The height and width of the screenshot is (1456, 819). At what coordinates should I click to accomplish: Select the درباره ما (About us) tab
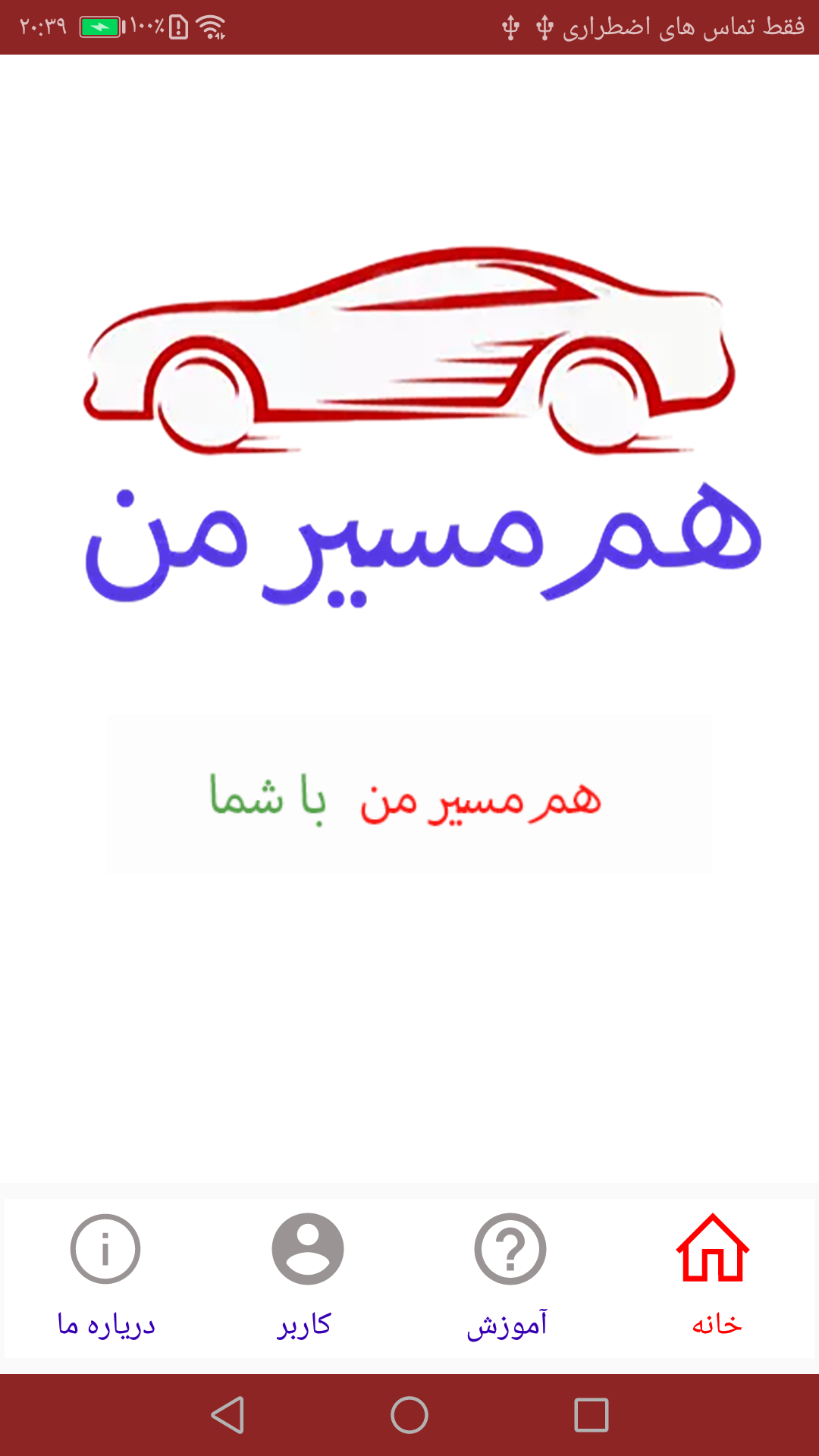click(105, 1276)
